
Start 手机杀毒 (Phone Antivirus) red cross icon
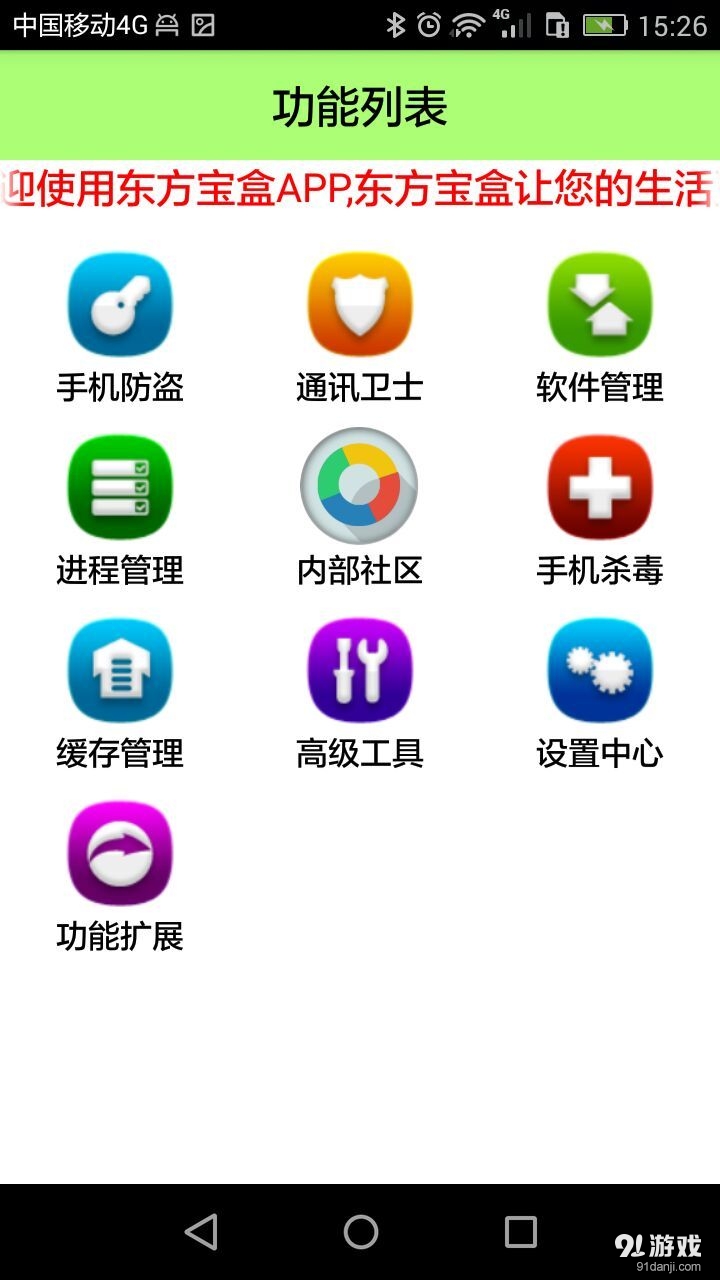pyautogui.click(x=600, y=487)
